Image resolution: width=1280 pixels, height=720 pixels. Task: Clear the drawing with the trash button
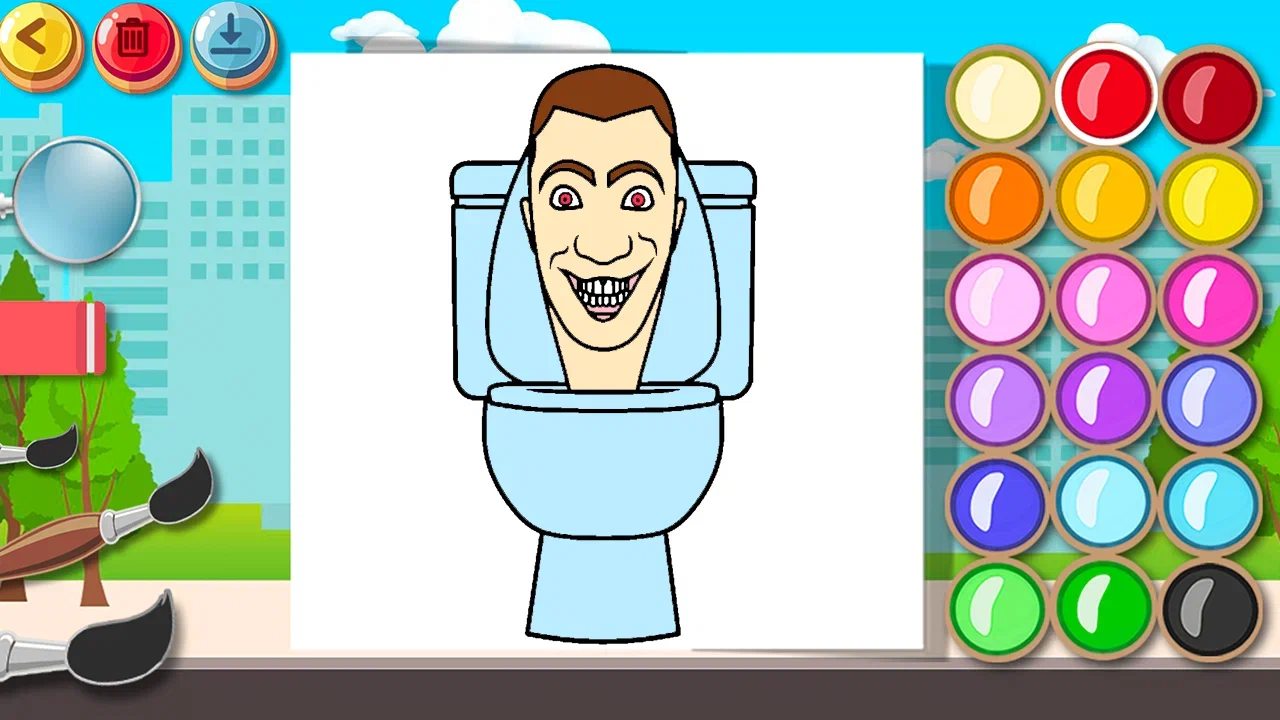click(x=133, y=43)
